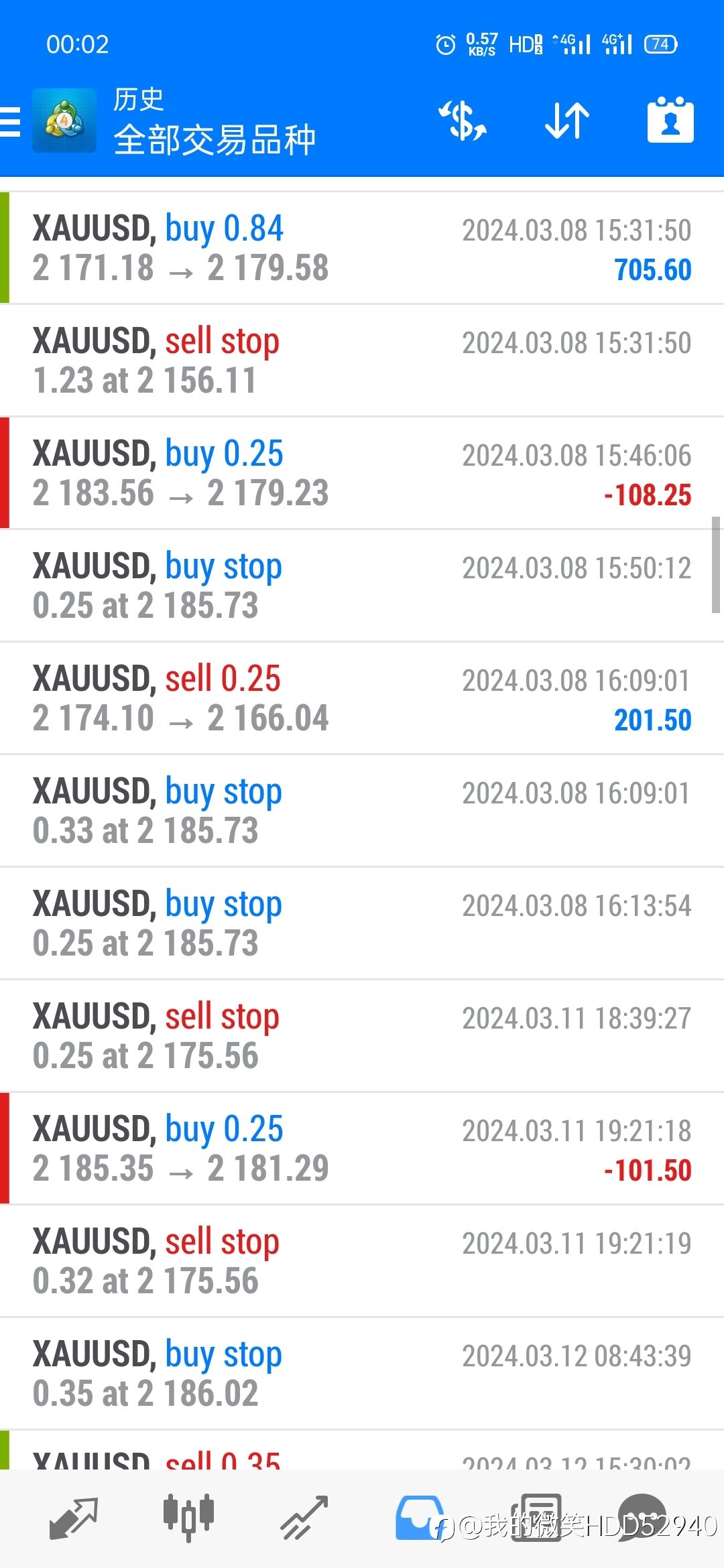This screenshot has width=724, height=1568.
Task: Switch to the History inbox tab
Action: (419, 1518)
